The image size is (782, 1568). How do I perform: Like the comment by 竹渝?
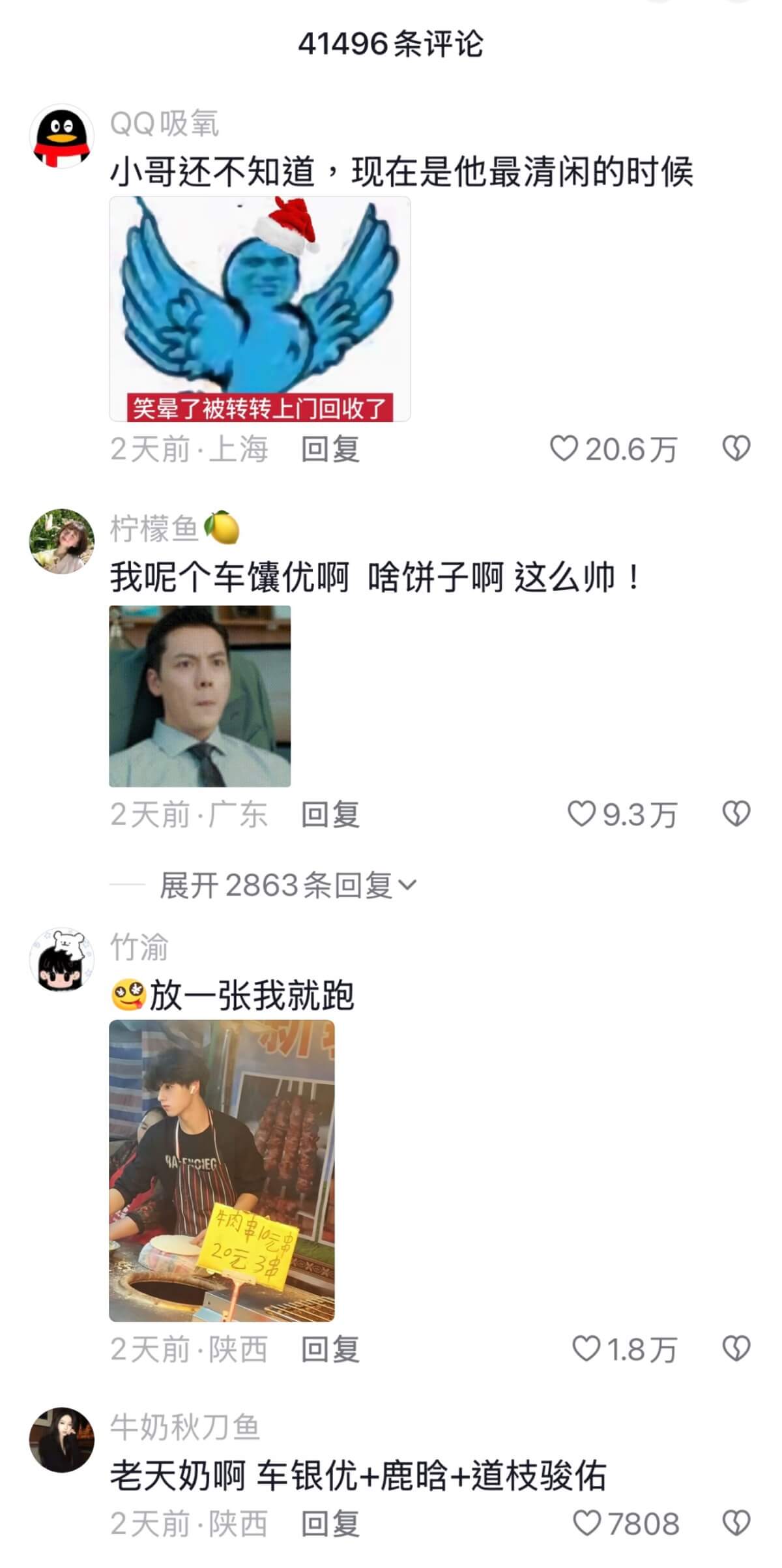point(586,1349)
